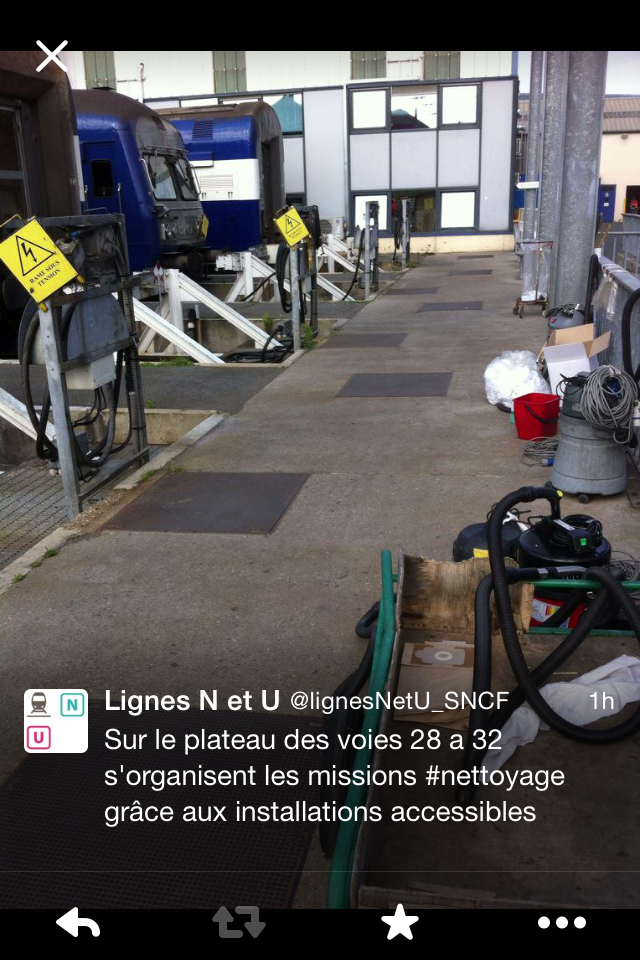This screenshot has width=640, height=960.
Task: Close the full-screen photo viewer
Action: pos(52,56)
